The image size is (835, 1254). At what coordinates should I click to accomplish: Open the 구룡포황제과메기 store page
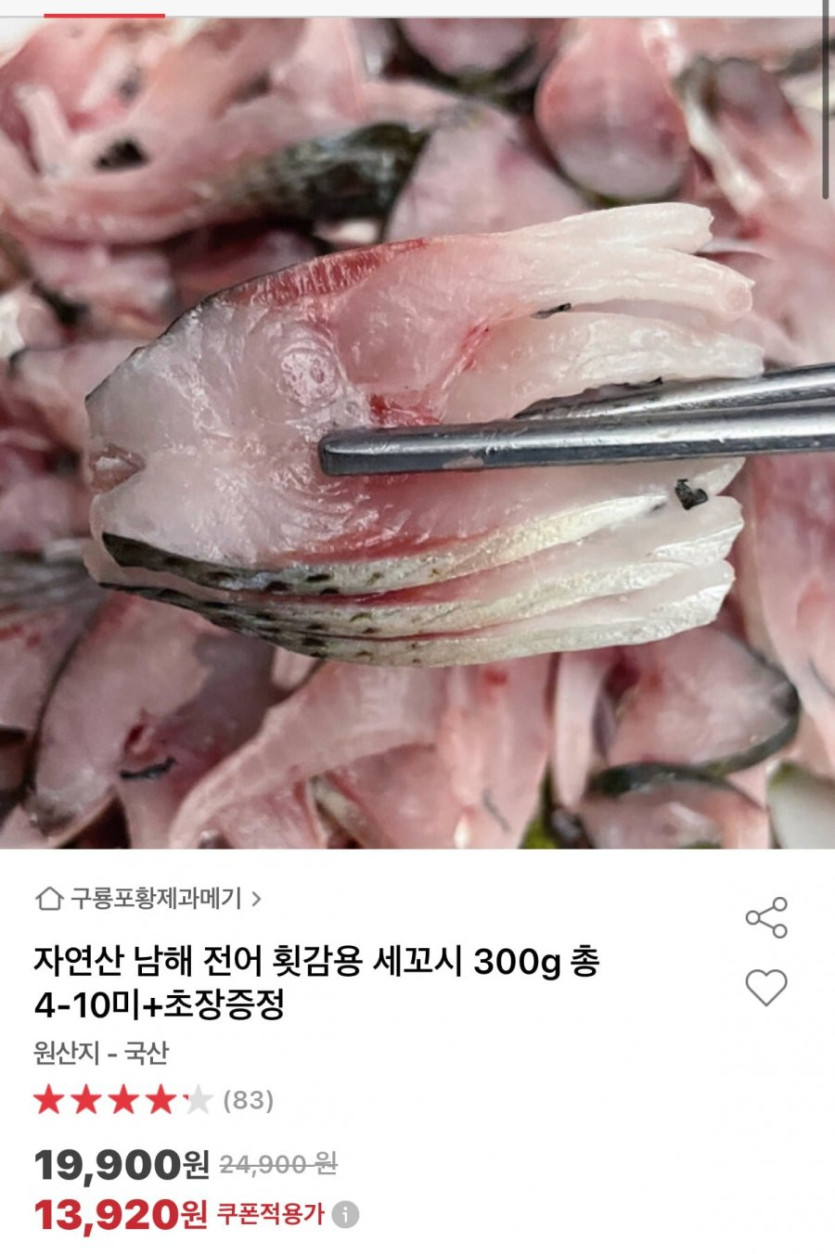pyautogui.click(x=150, y=899)
